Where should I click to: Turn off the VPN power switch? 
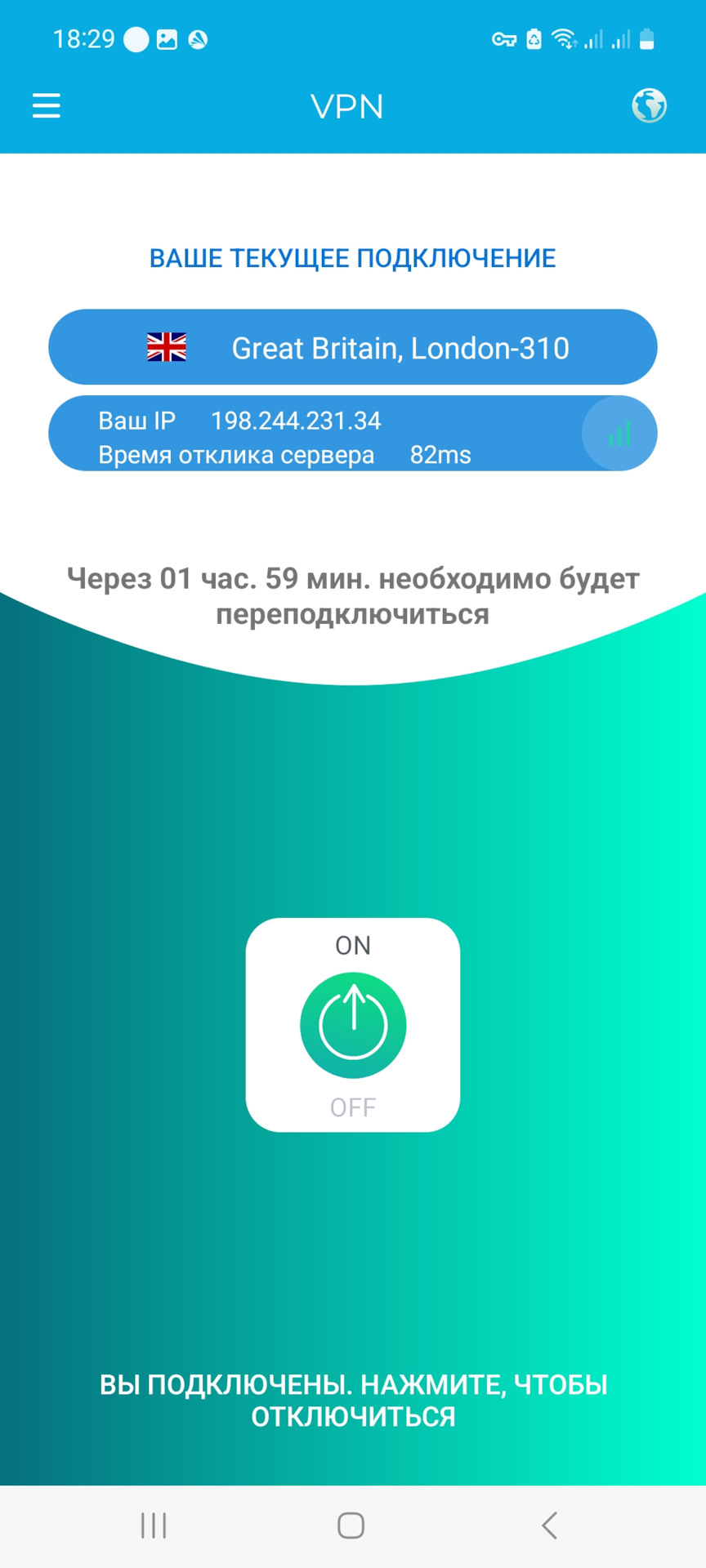pyautogui.click(x=353, y=1025)
